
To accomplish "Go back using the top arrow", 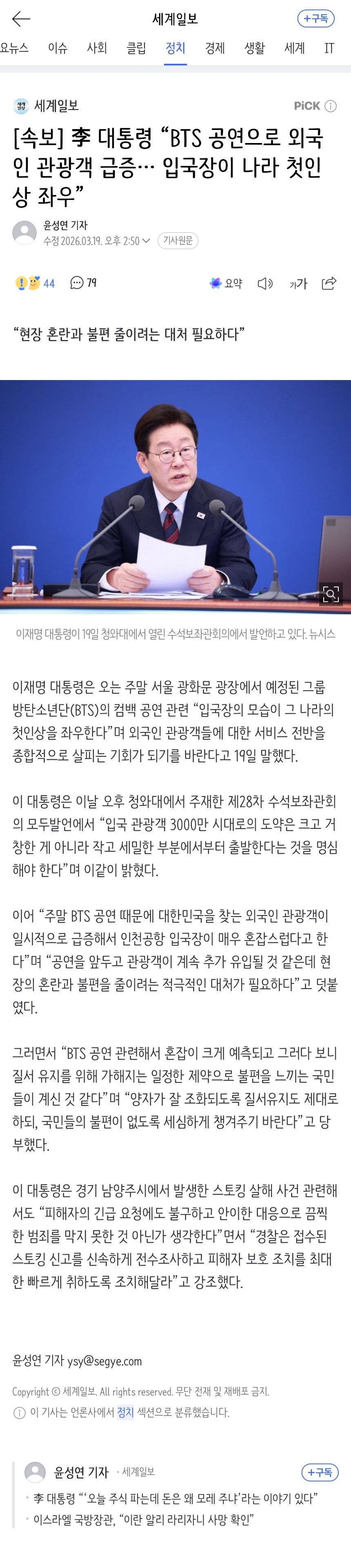I will pos(21,19).
